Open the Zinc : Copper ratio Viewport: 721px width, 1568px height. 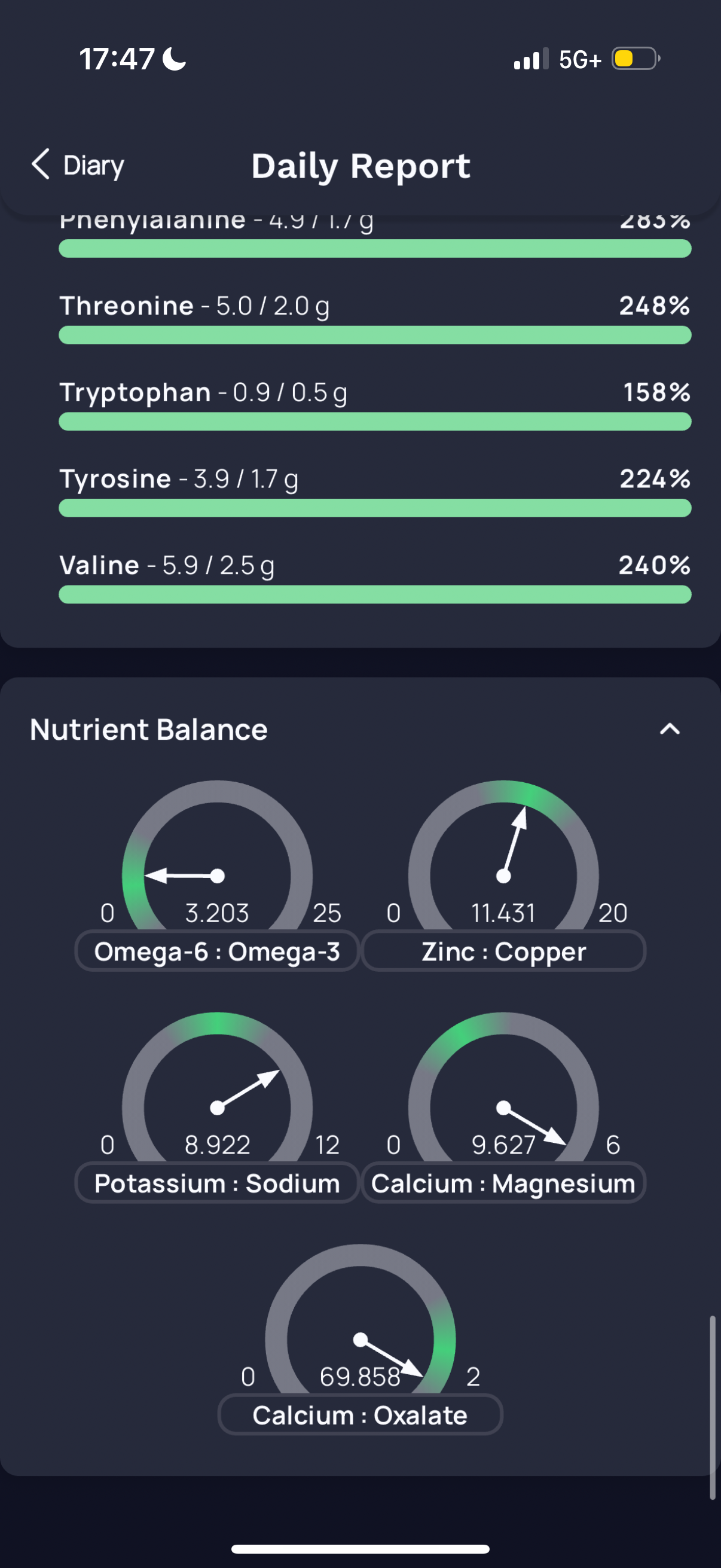click(x=503, y=951)
